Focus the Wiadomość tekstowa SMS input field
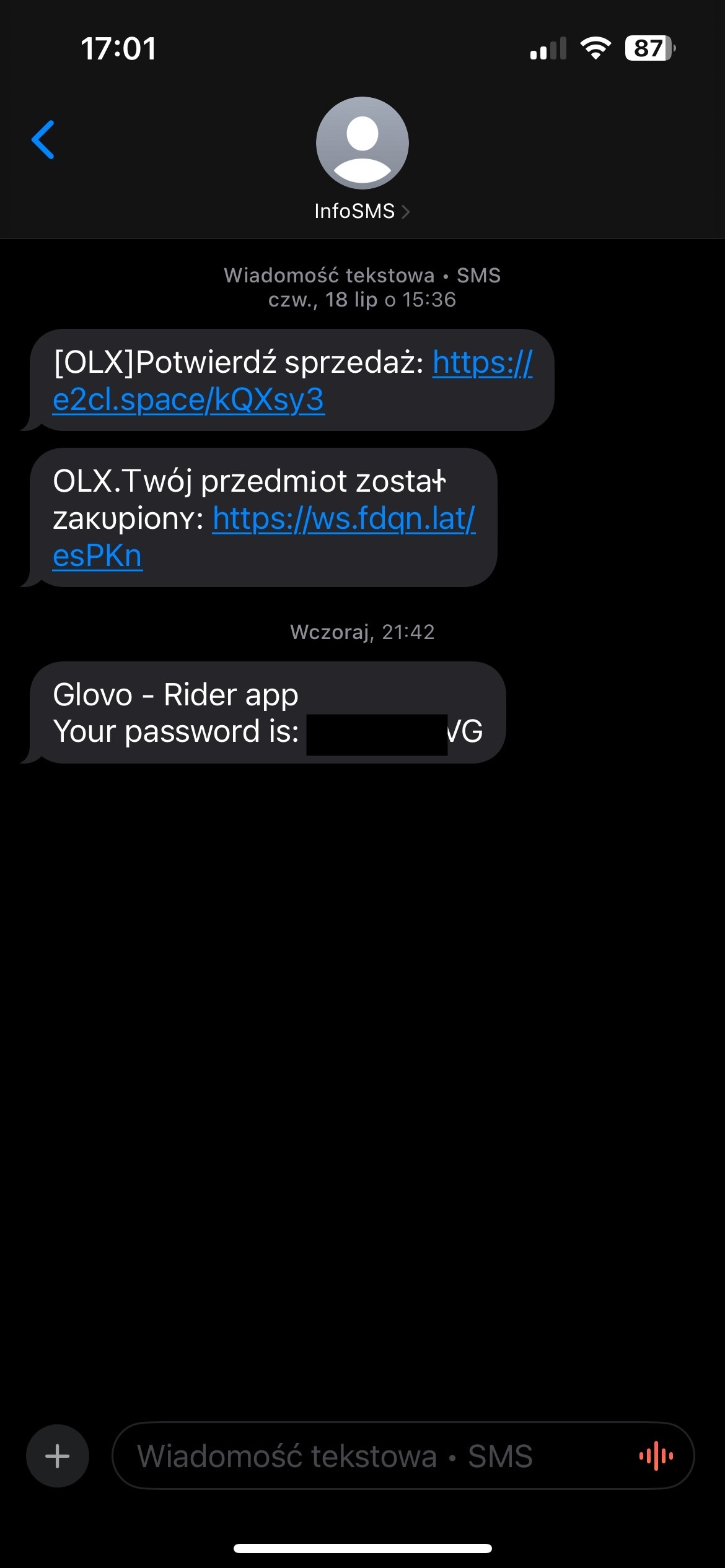This screenshot has height=1568, width=725. [372, 1456]
